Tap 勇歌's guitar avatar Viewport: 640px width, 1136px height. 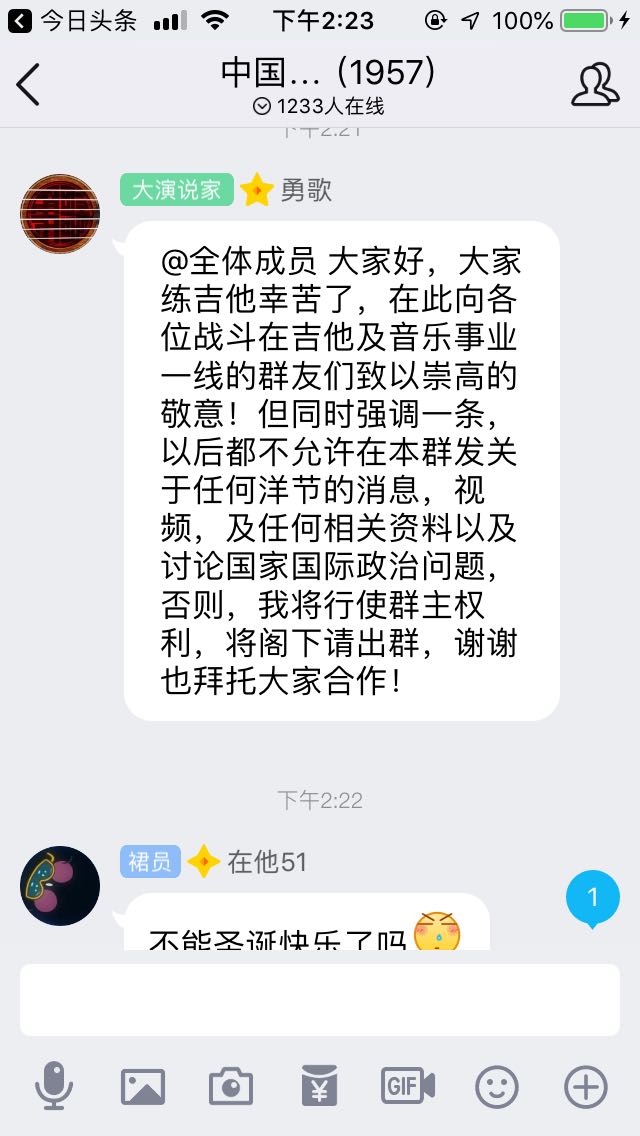(x=60, y=214)
